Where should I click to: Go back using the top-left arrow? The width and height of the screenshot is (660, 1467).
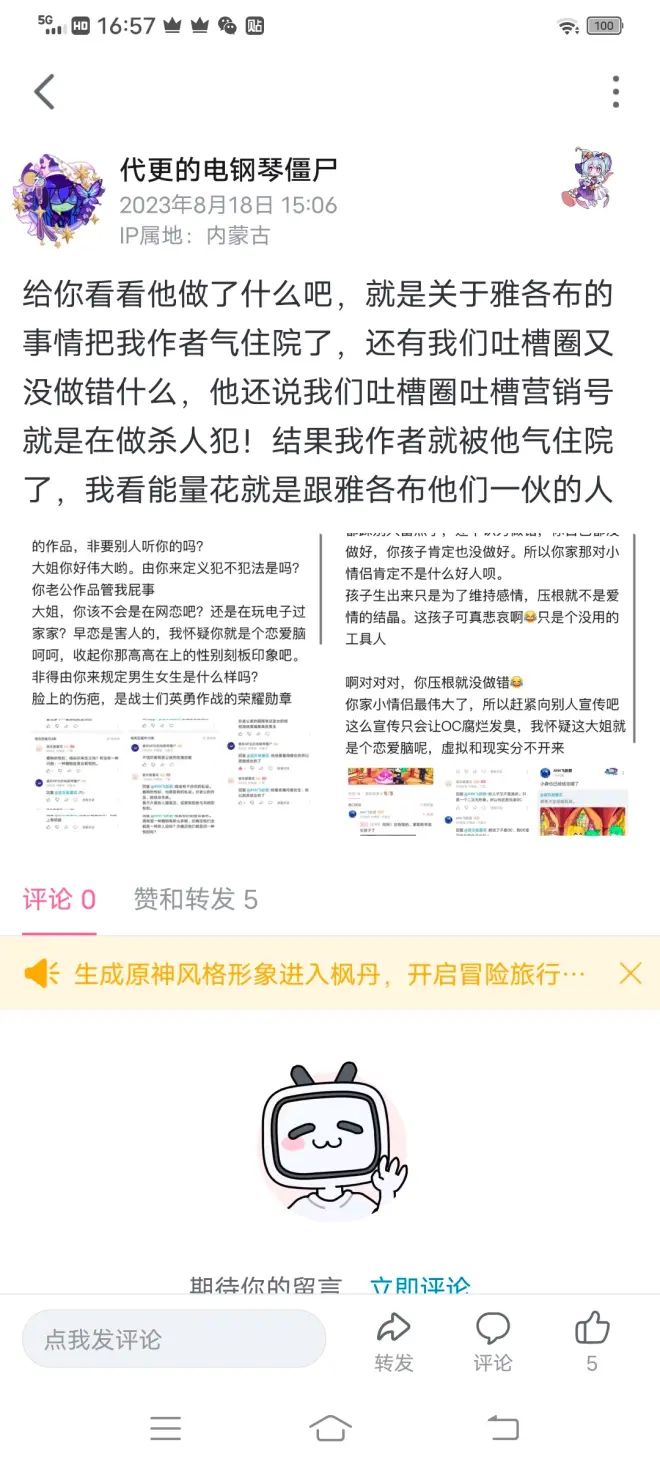click(44, 92)
